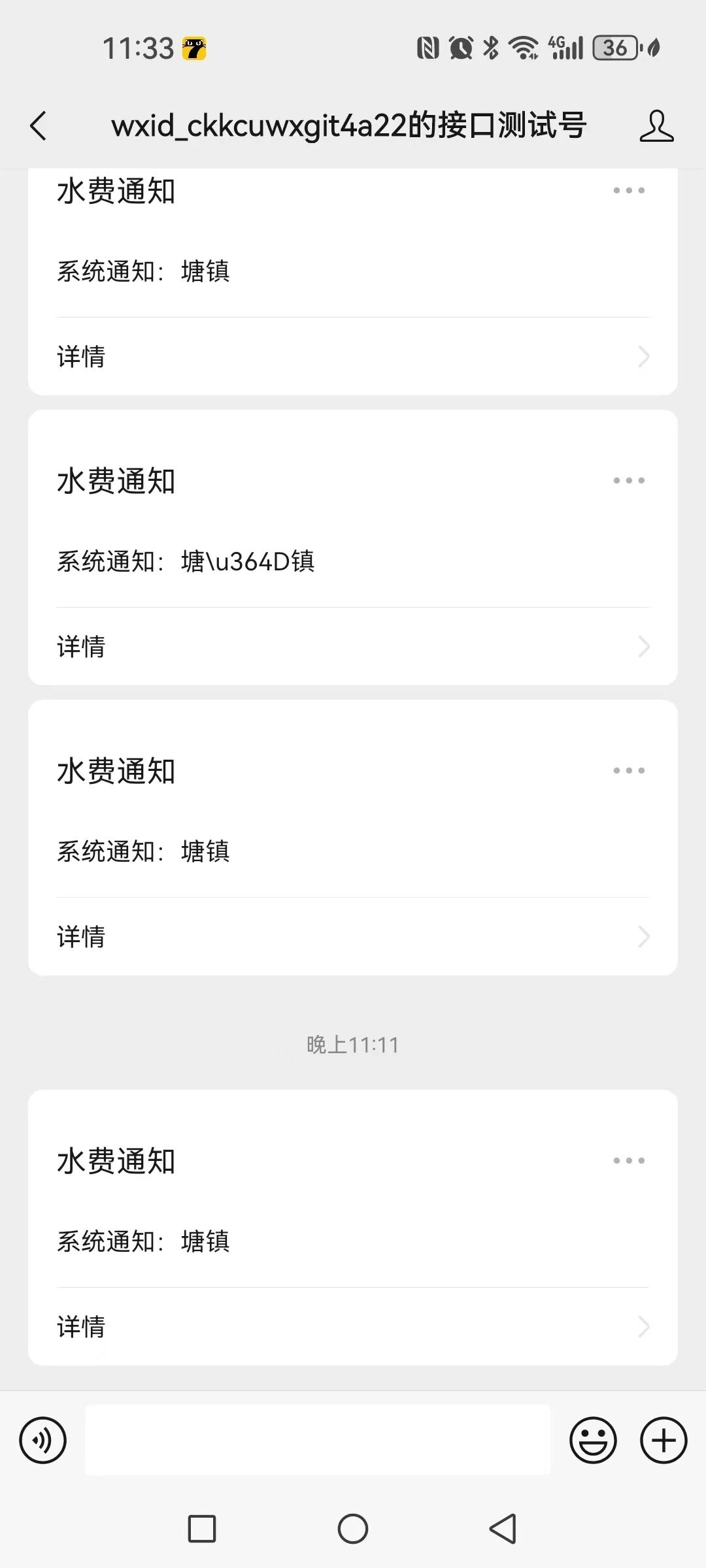Viewport: 706px width, 1568px height.
Task: Open the emoji picker
Action: [593, 1440]
